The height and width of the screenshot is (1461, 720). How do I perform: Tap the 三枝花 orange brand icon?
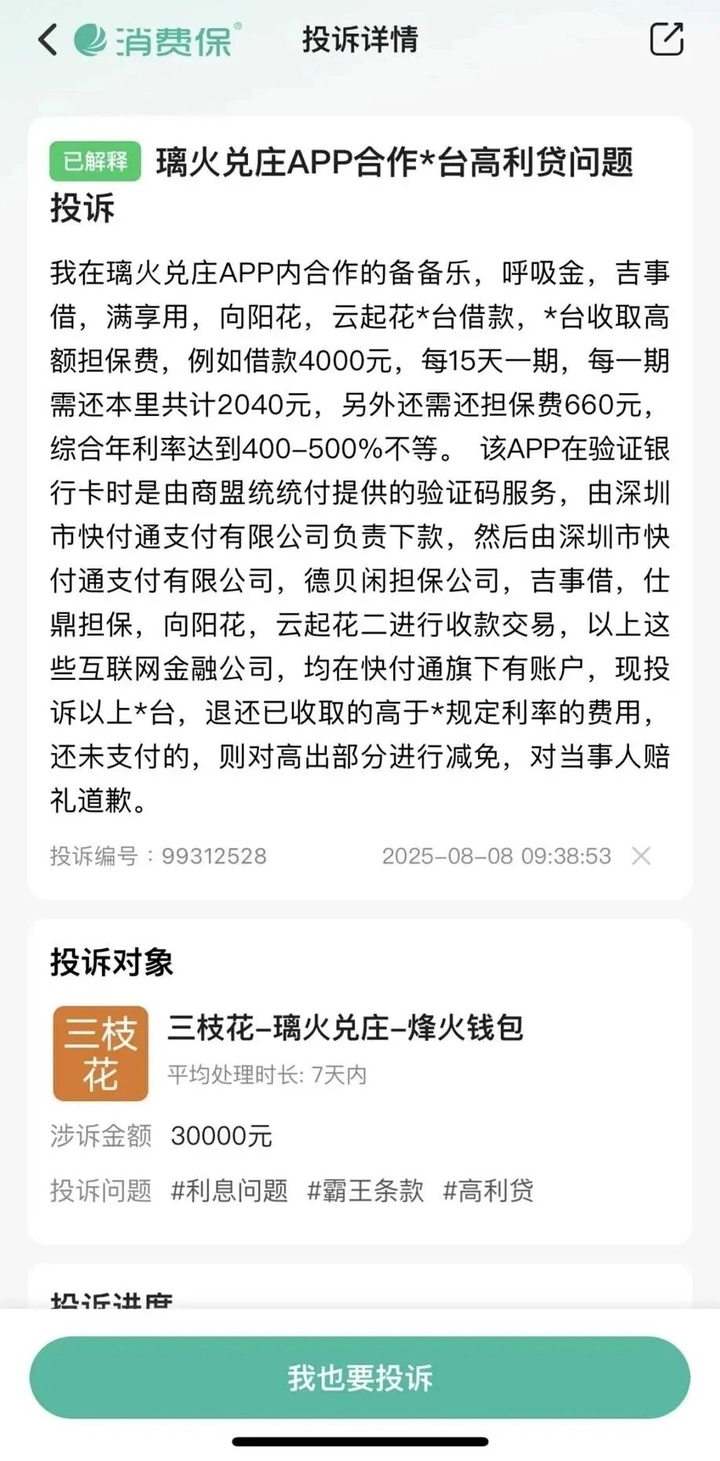(x=100, y=1053)
